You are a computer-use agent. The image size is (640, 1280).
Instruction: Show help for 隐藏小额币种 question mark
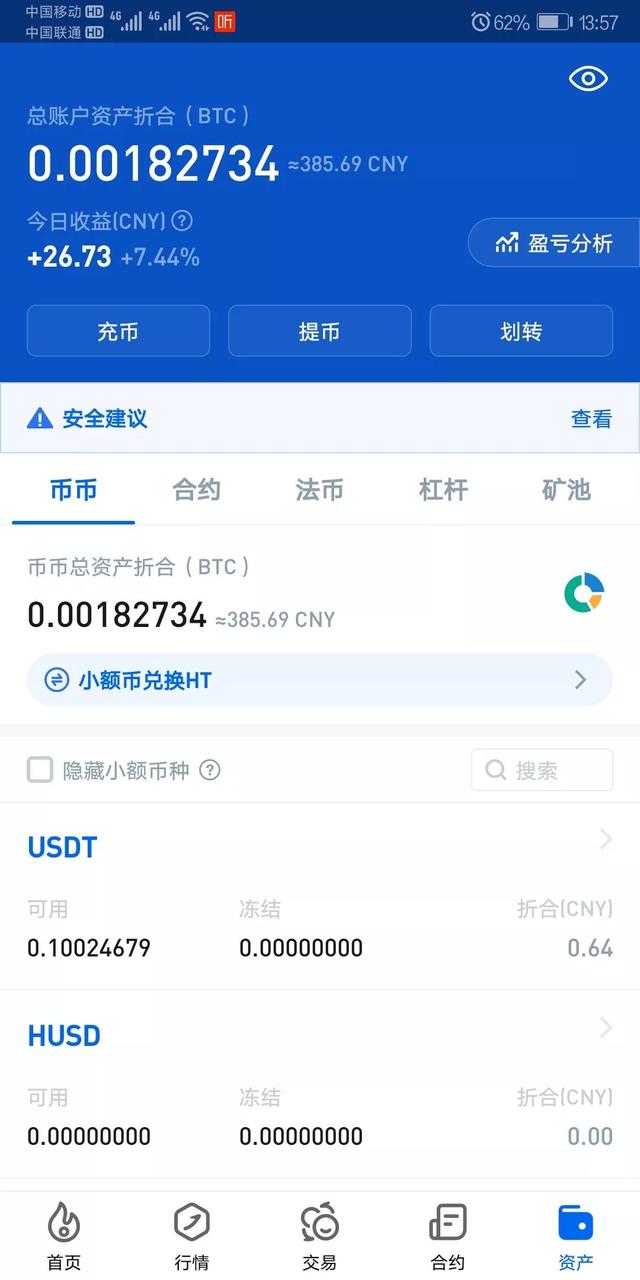click(x=210, y=770)
